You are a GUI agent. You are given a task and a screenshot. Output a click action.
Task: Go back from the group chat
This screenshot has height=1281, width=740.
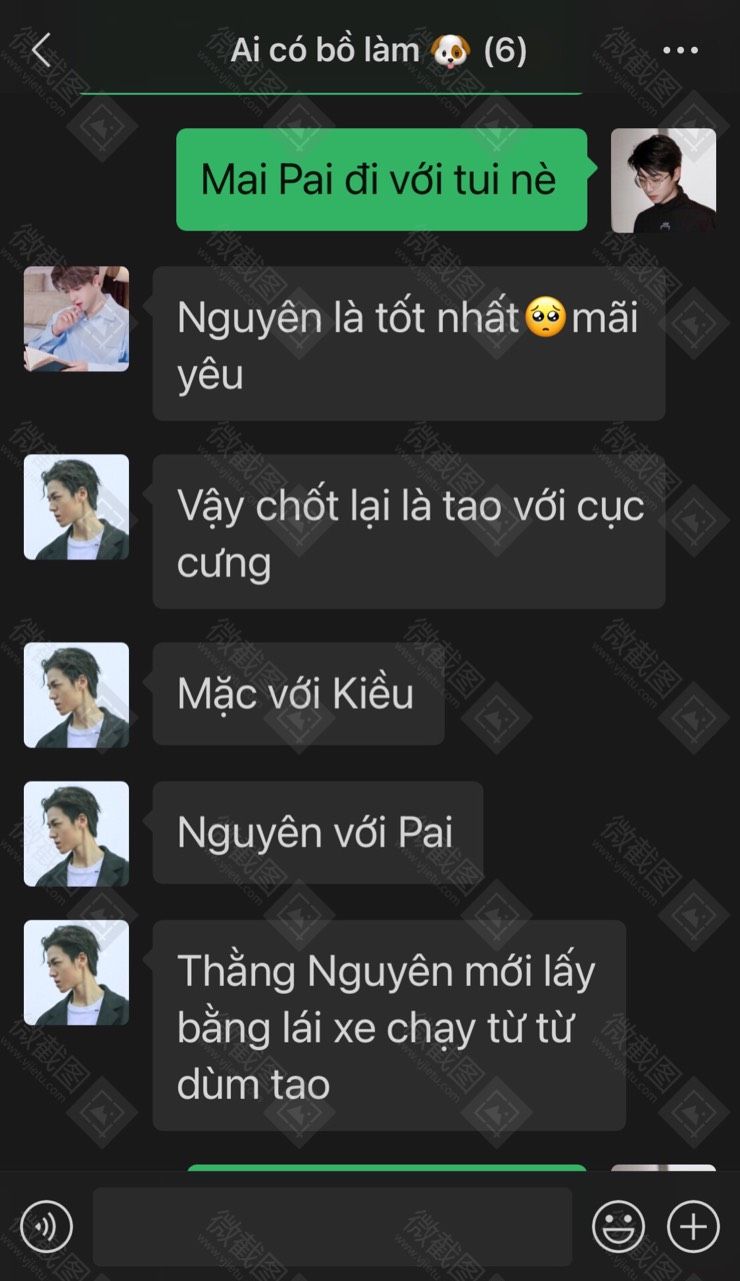41,49
